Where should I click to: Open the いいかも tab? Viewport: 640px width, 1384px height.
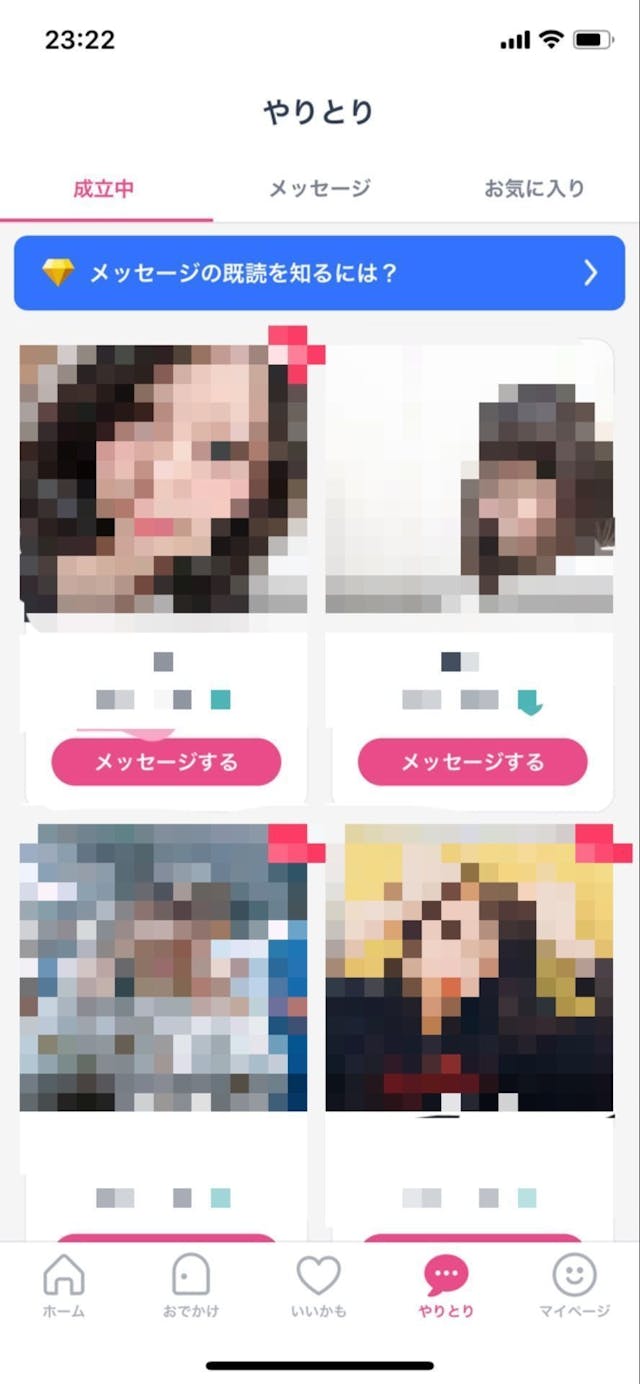point(319,1287)
